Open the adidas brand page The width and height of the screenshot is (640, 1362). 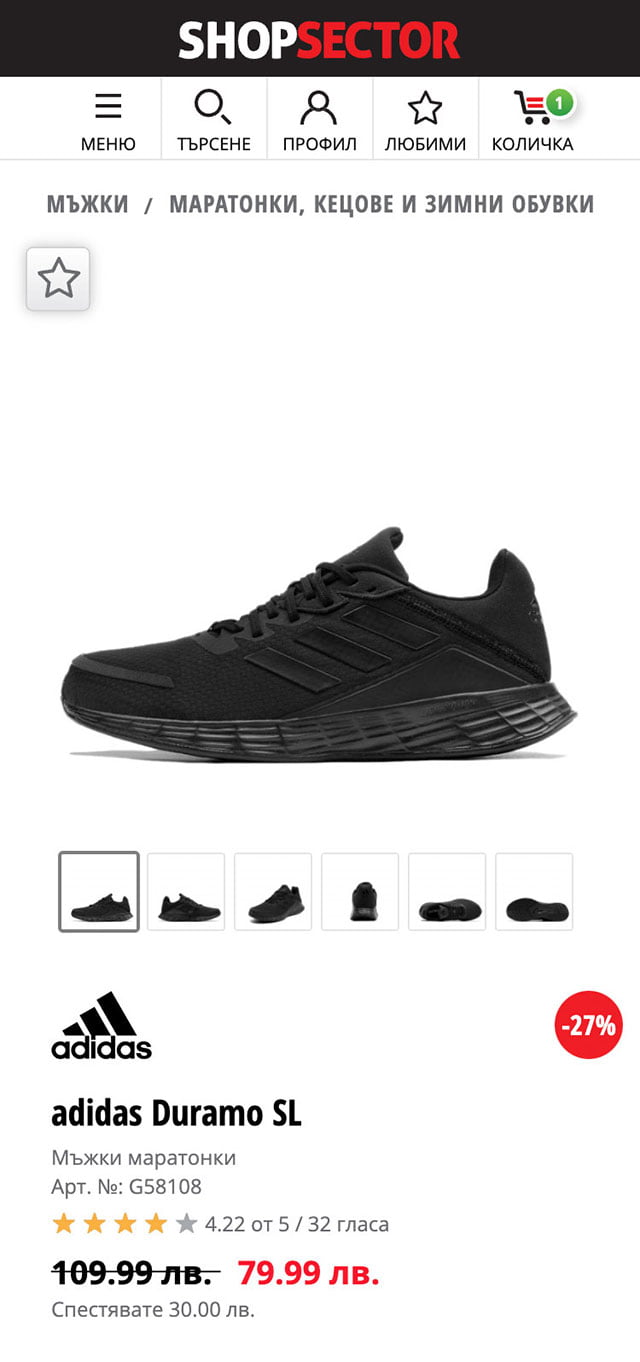click(101, 1026)
